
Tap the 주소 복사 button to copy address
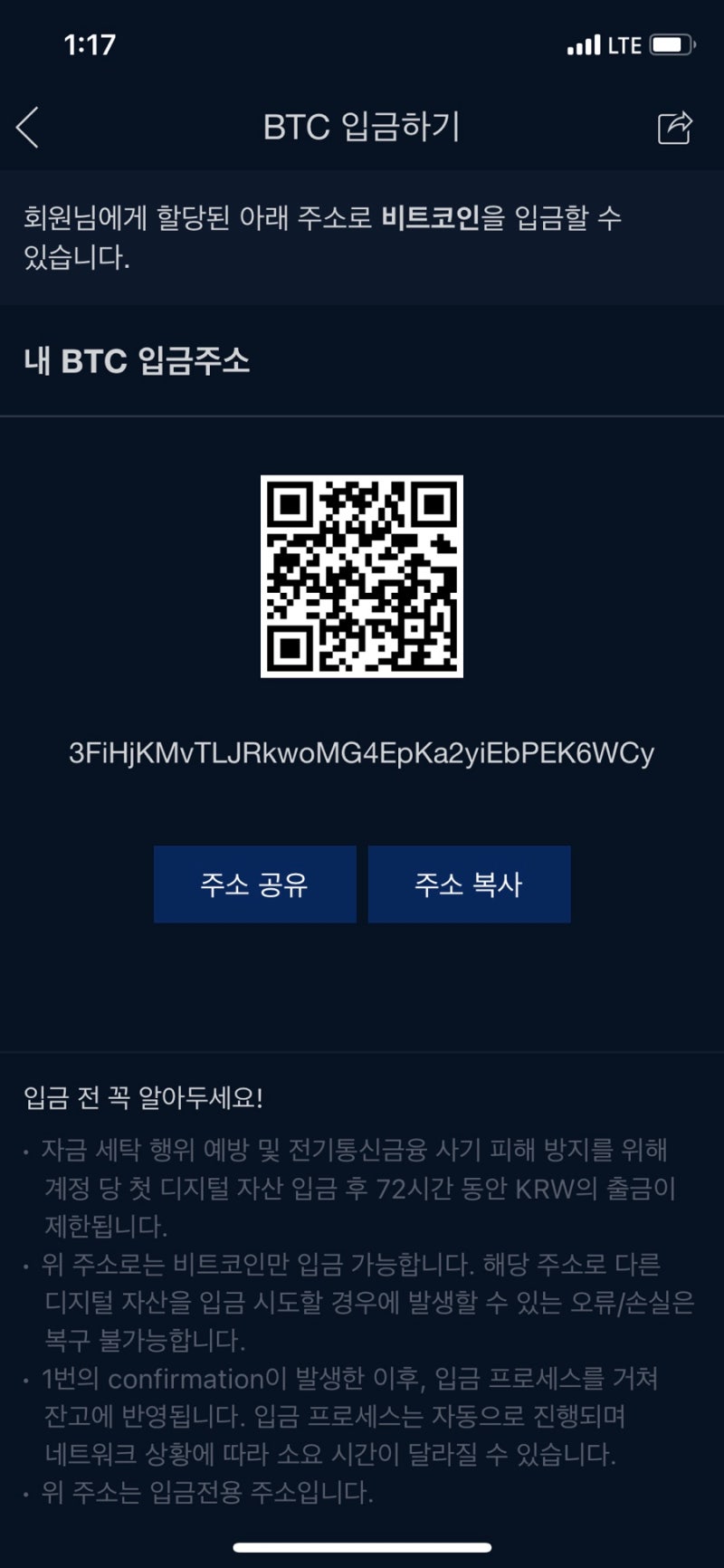pos(469,884)
